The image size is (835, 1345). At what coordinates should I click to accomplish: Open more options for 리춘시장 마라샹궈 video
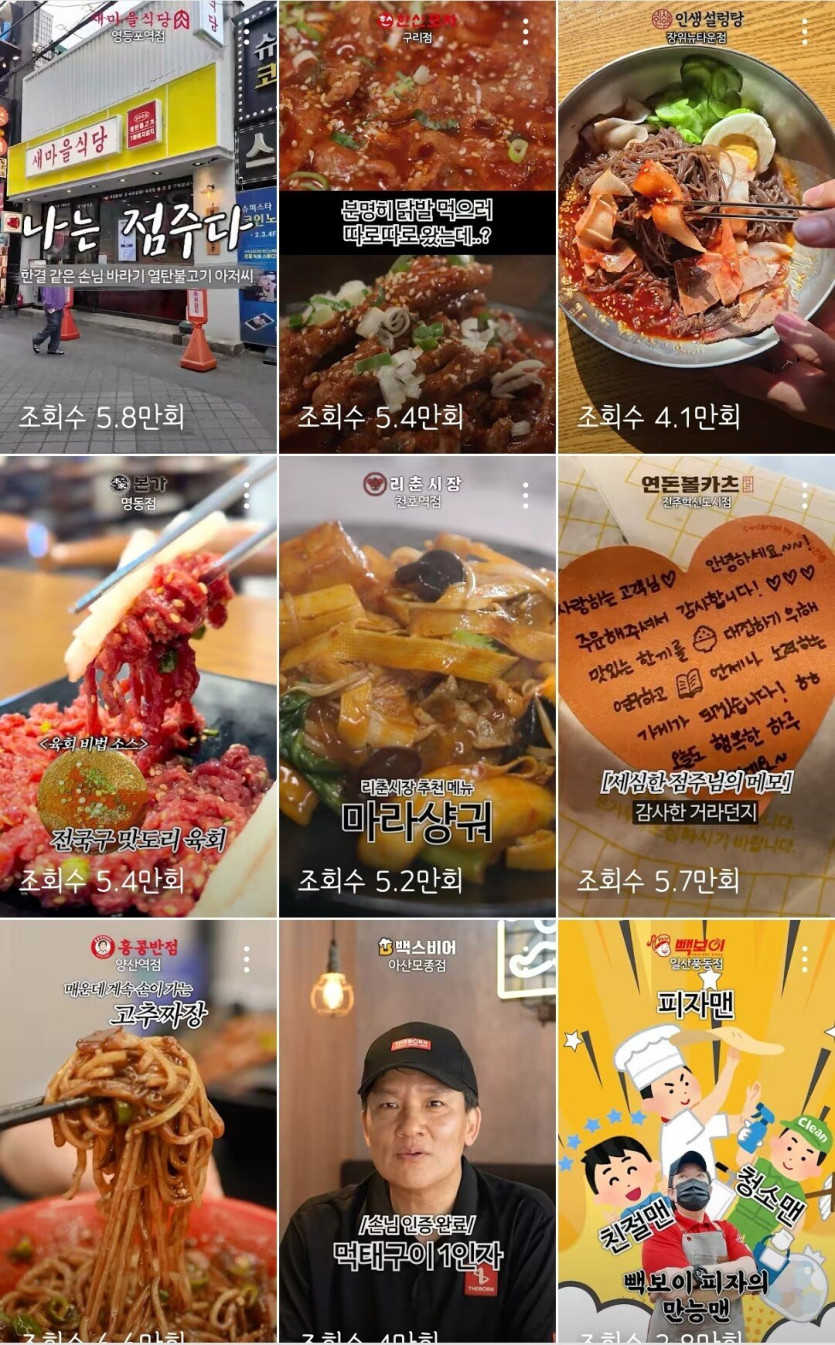click(526, 495)
